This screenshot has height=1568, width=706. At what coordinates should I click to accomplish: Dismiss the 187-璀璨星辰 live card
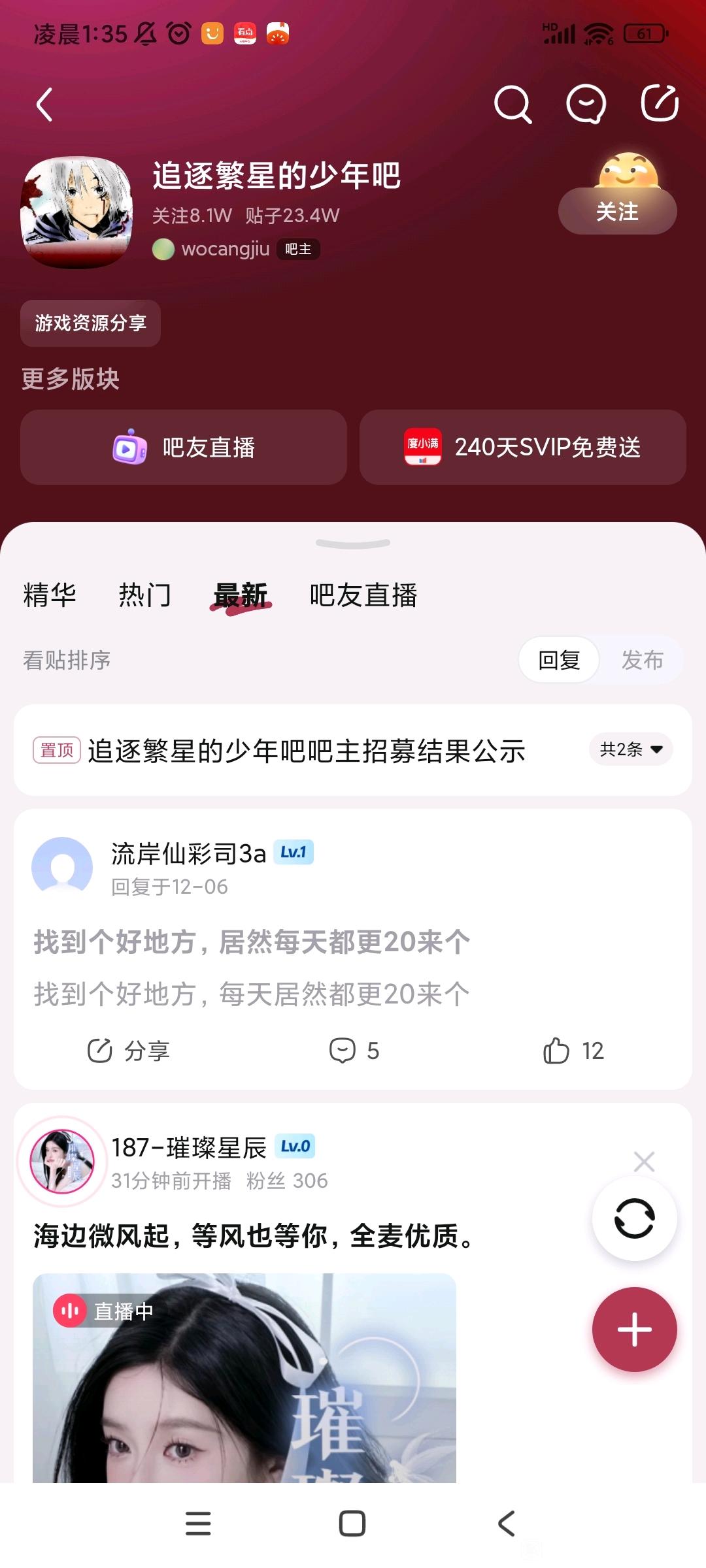tap(644, 1161)
